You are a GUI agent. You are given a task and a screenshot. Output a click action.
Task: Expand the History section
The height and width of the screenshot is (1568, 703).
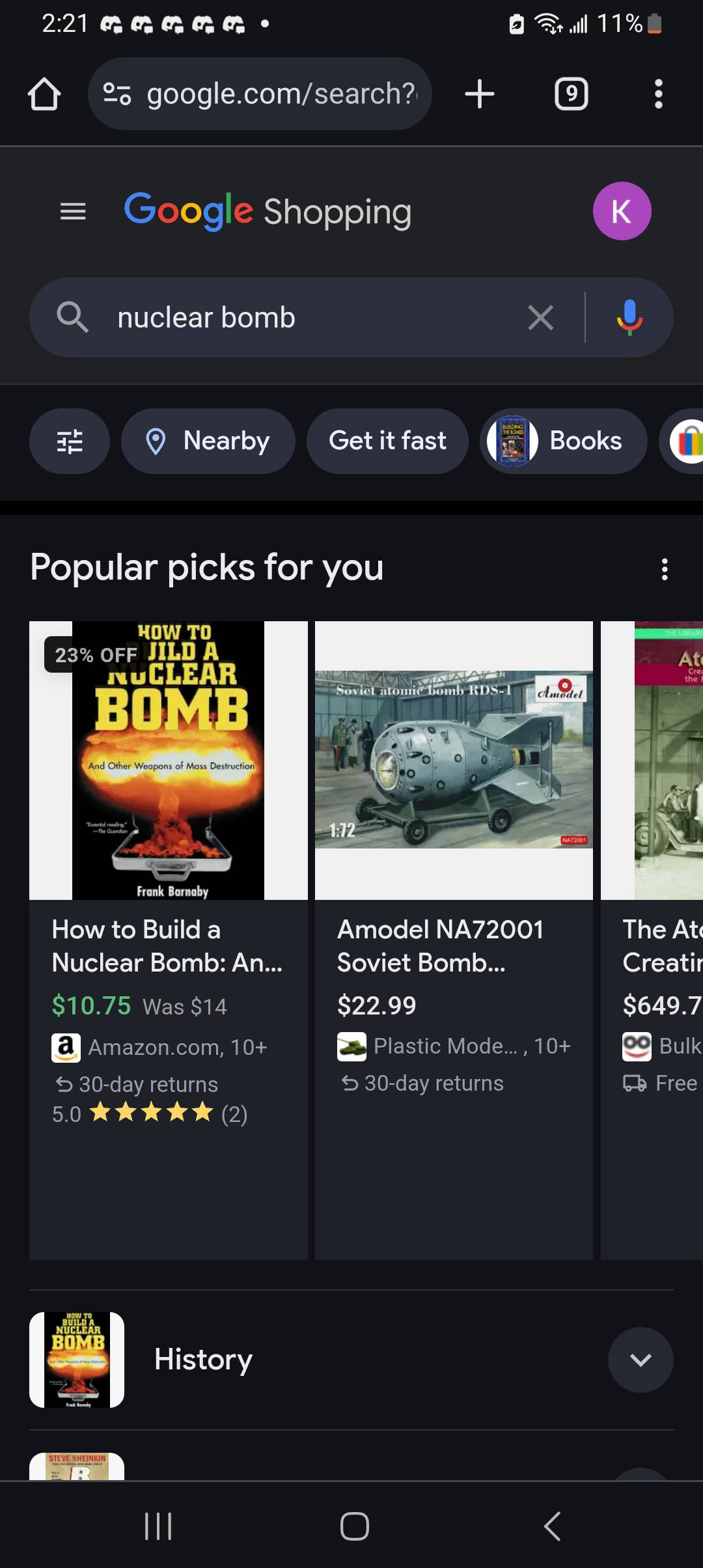641,1360
